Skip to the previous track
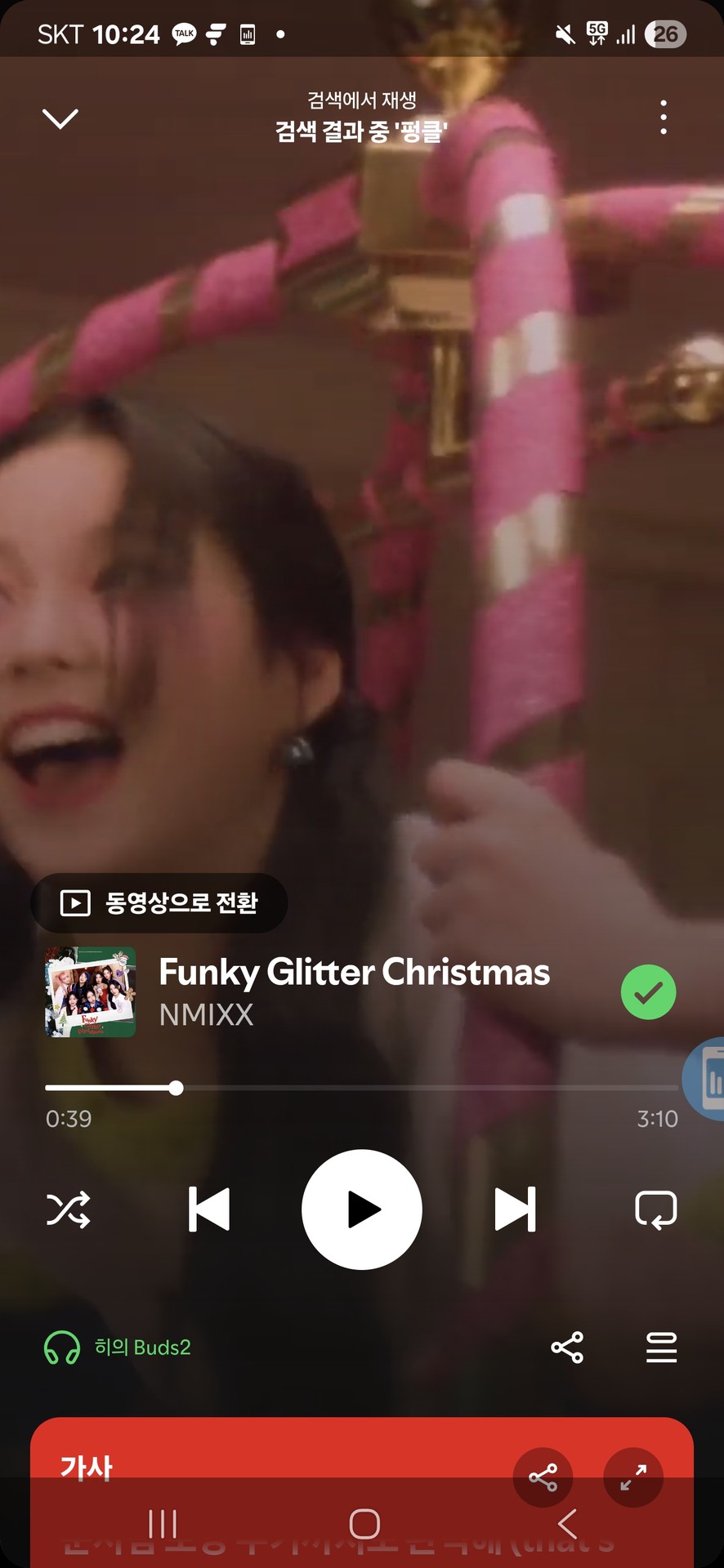The height and width of the screenshot is (1568, 724). point(209,1209)
